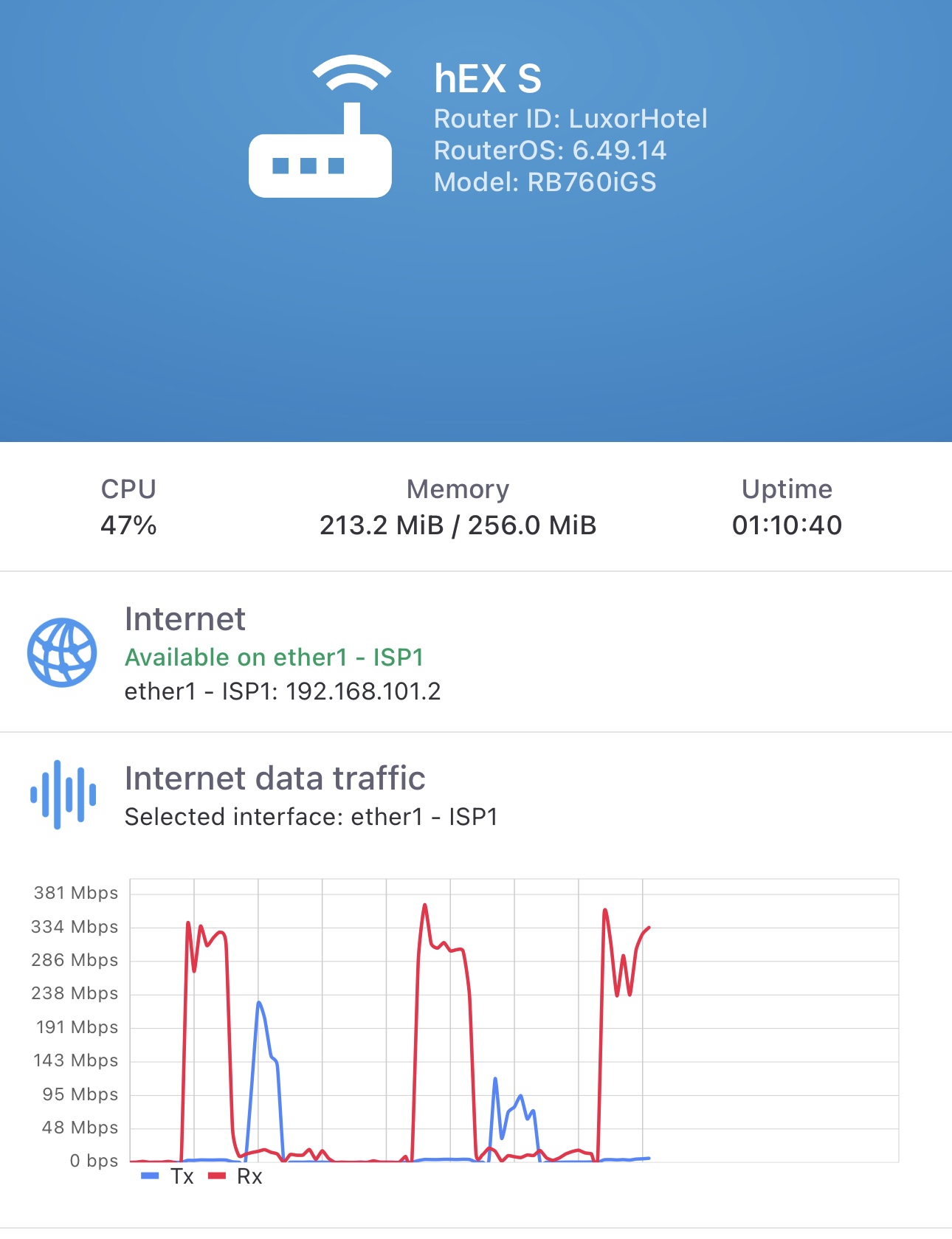The height and width of the screenshot is (1239, 952).
Task: Toggle the Tx series in chart legend
Action: pos(168,1176)
